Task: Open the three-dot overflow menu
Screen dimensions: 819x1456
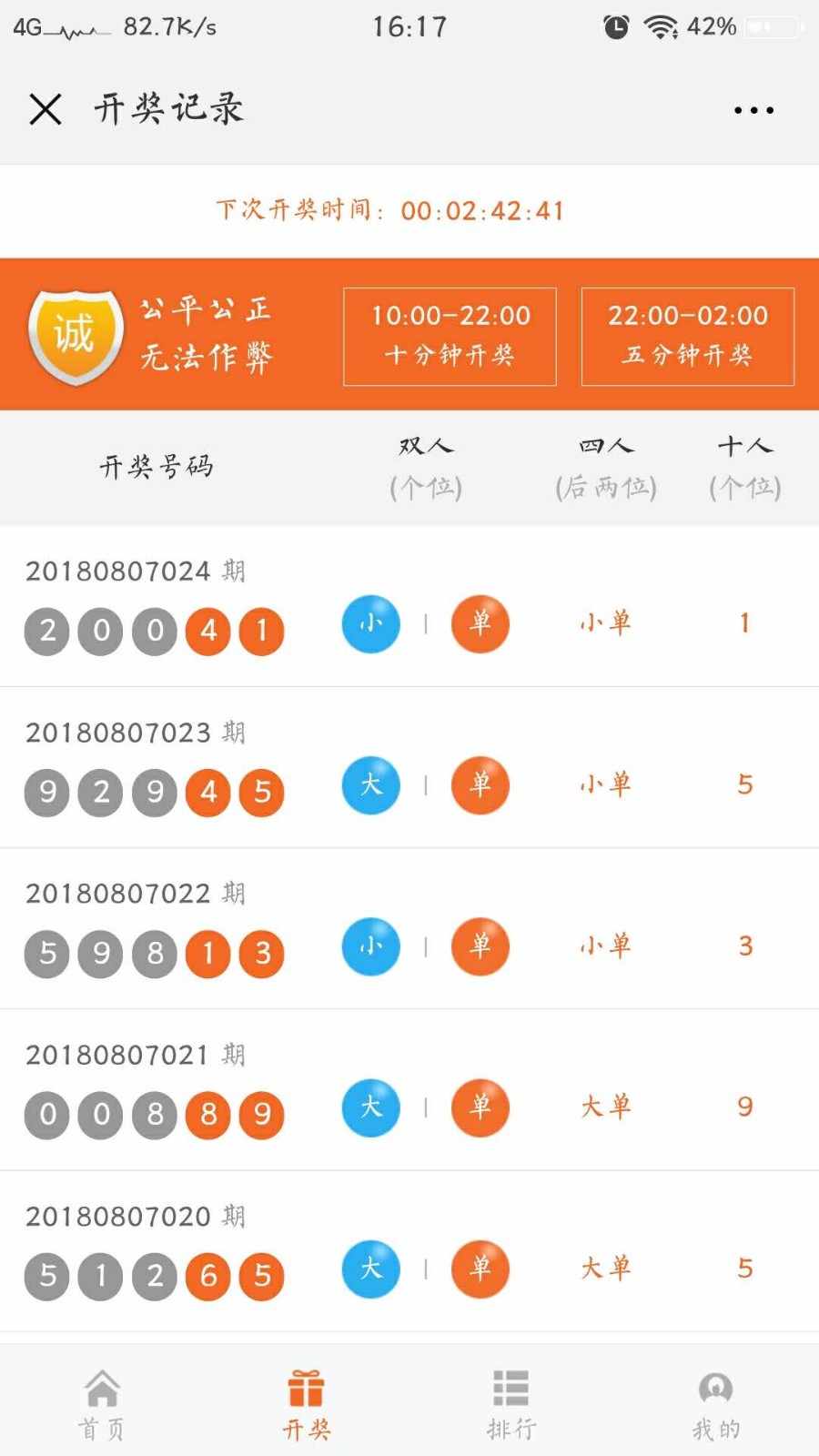Action: [x=753, y=110]
